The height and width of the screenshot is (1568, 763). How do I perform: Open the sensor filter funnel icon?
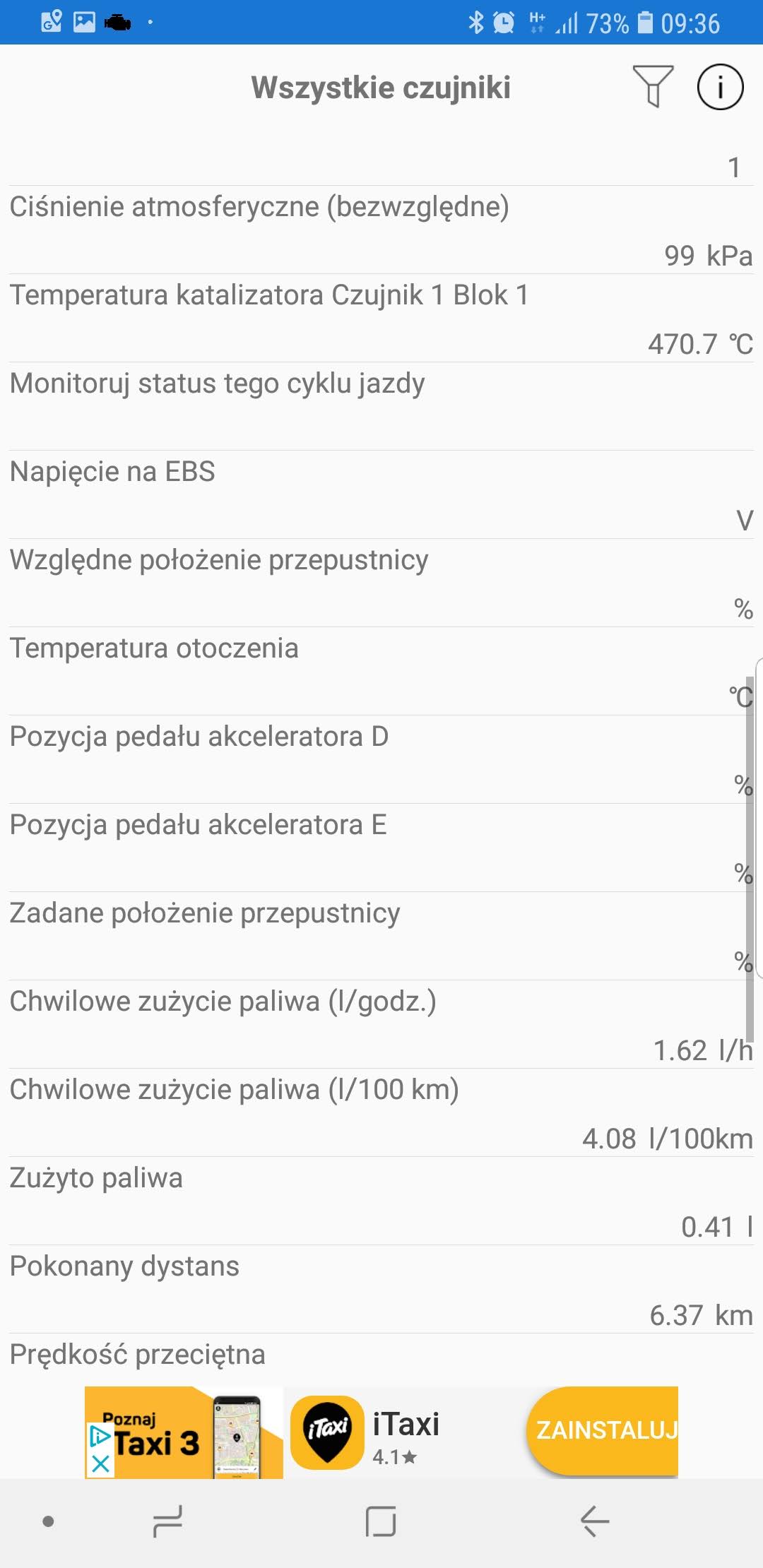click(x=653, y=87)
